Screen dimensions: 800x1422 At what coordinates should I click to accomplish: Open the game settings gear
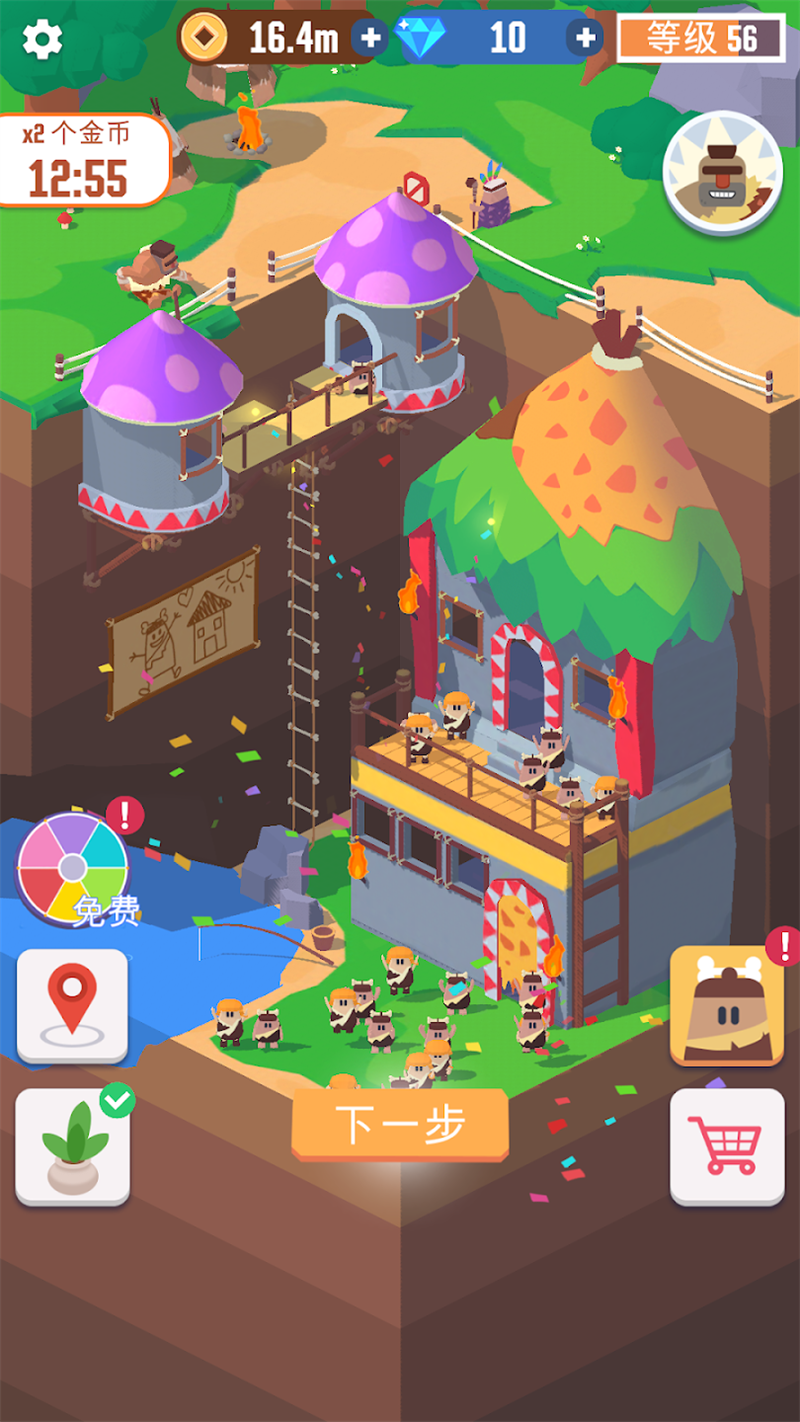(40, 40)
